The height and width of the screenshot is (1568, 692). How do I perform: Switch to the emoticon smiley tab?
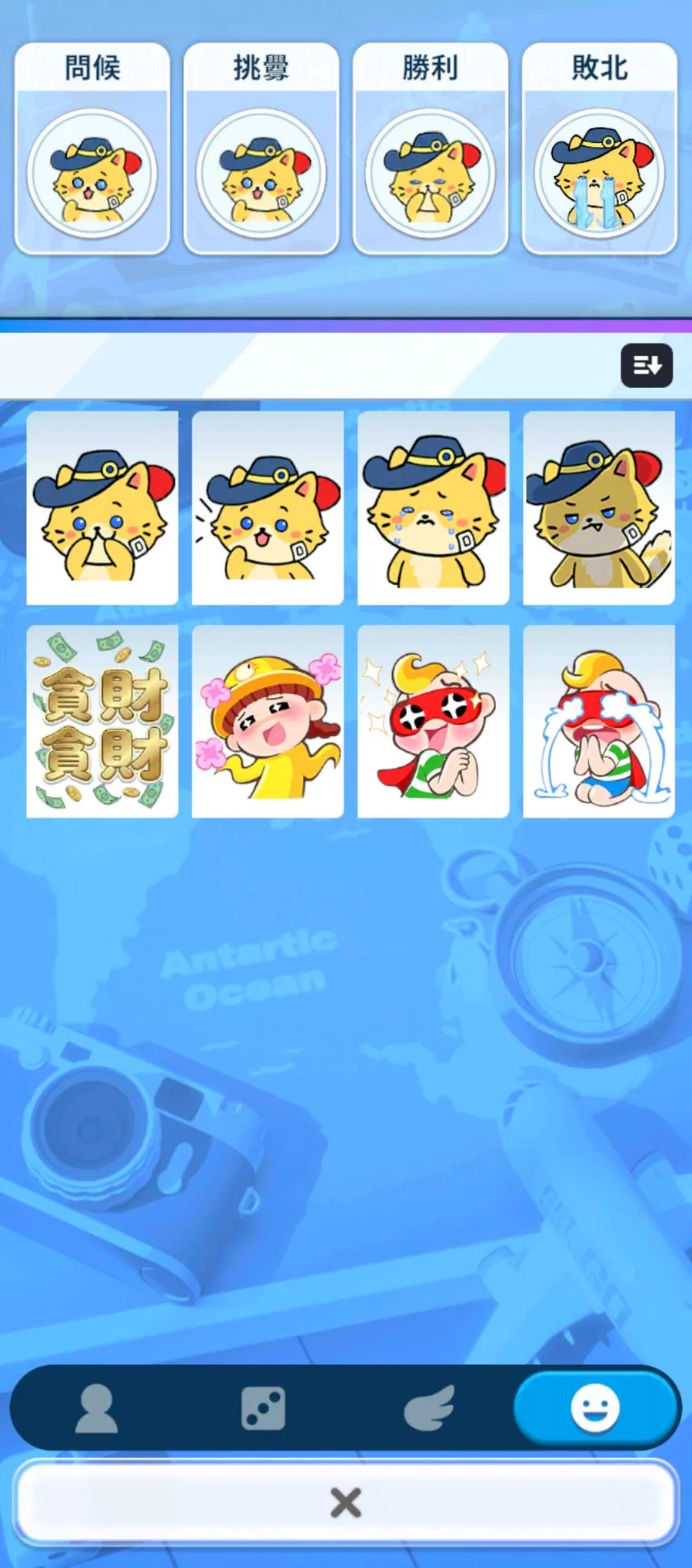596,1408
